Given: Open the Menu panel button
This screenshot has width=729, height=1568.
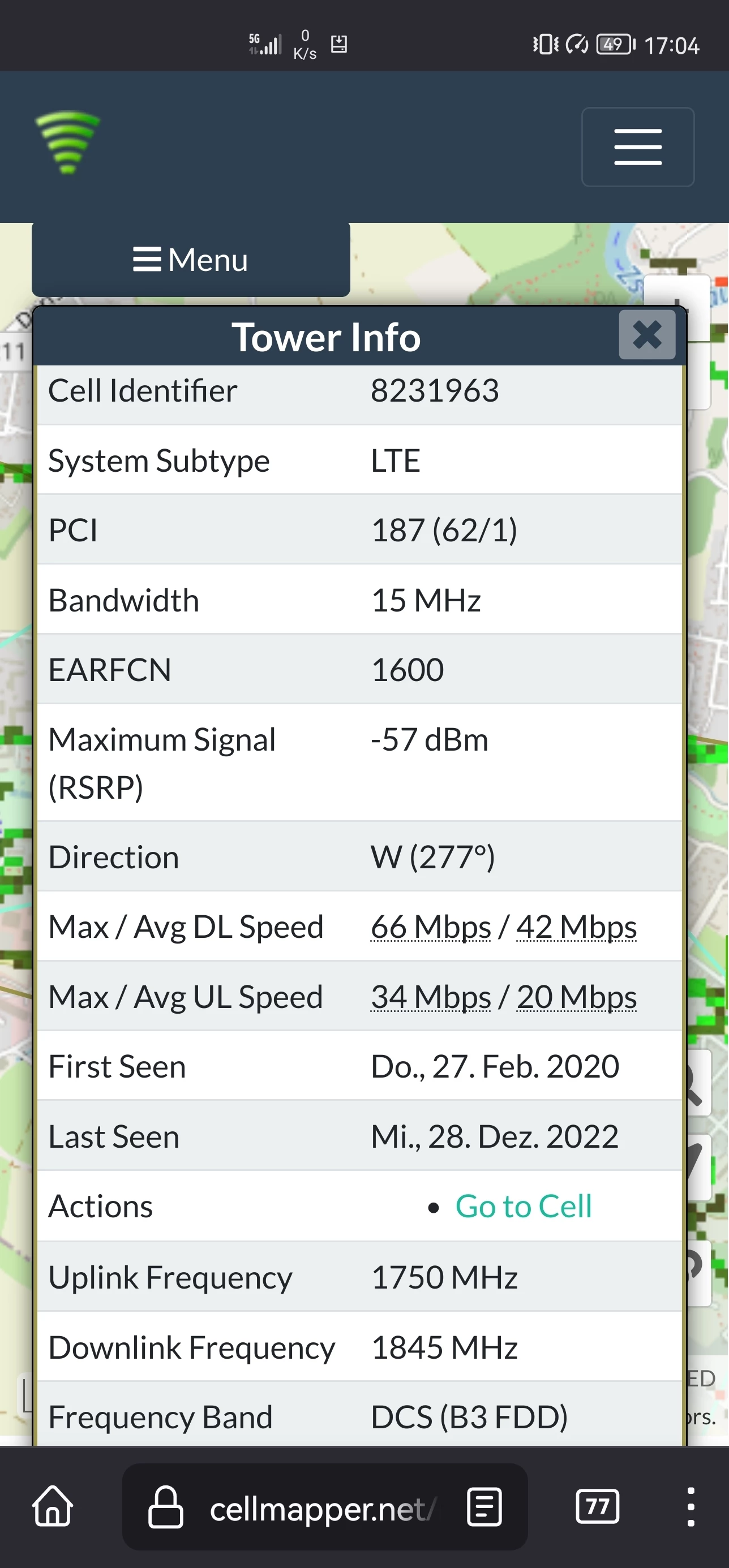Looking at the screenshot, I should coord(191,260).
